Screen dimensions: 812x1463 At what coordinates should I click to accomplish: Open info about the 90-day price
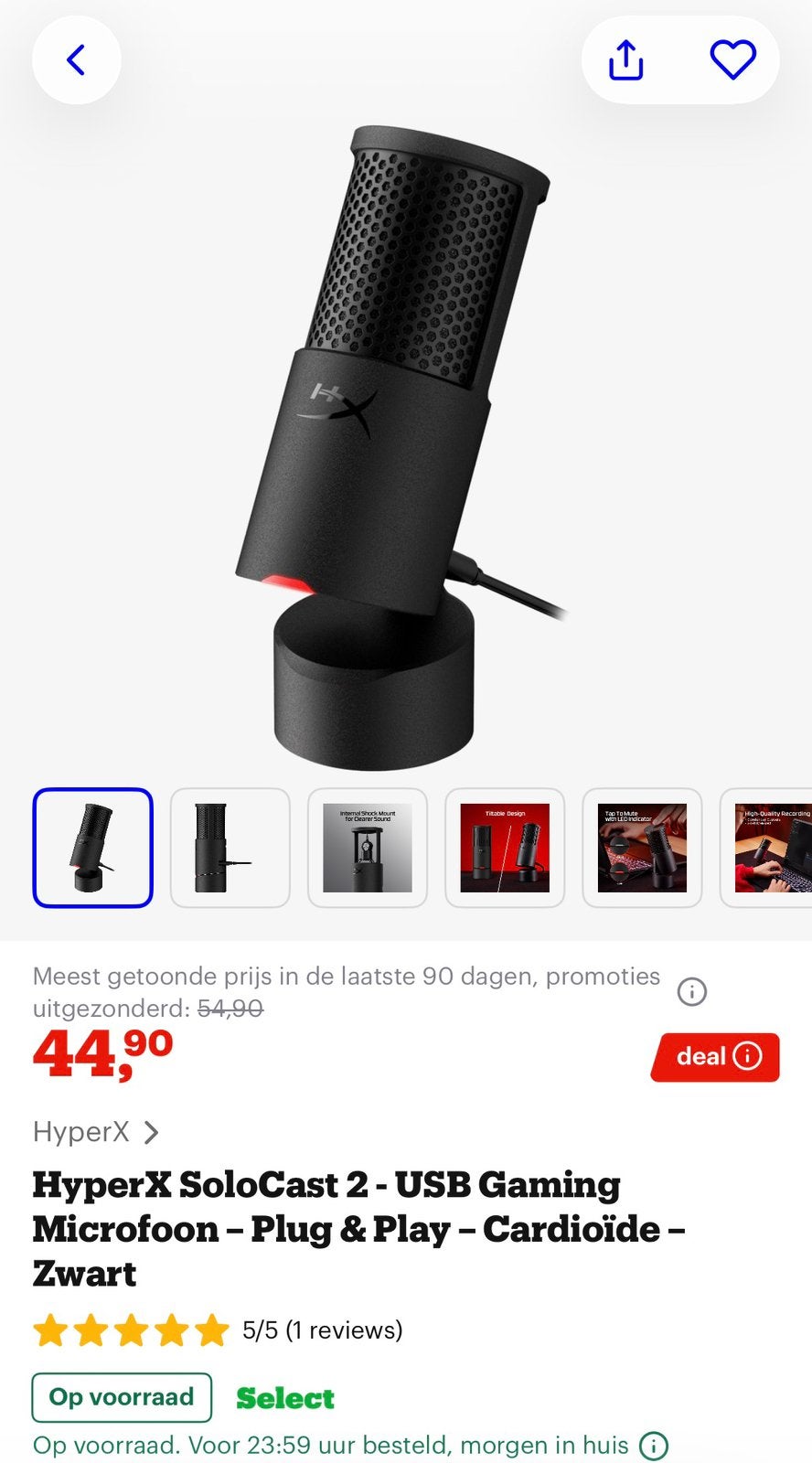click(x=692, y=991)
